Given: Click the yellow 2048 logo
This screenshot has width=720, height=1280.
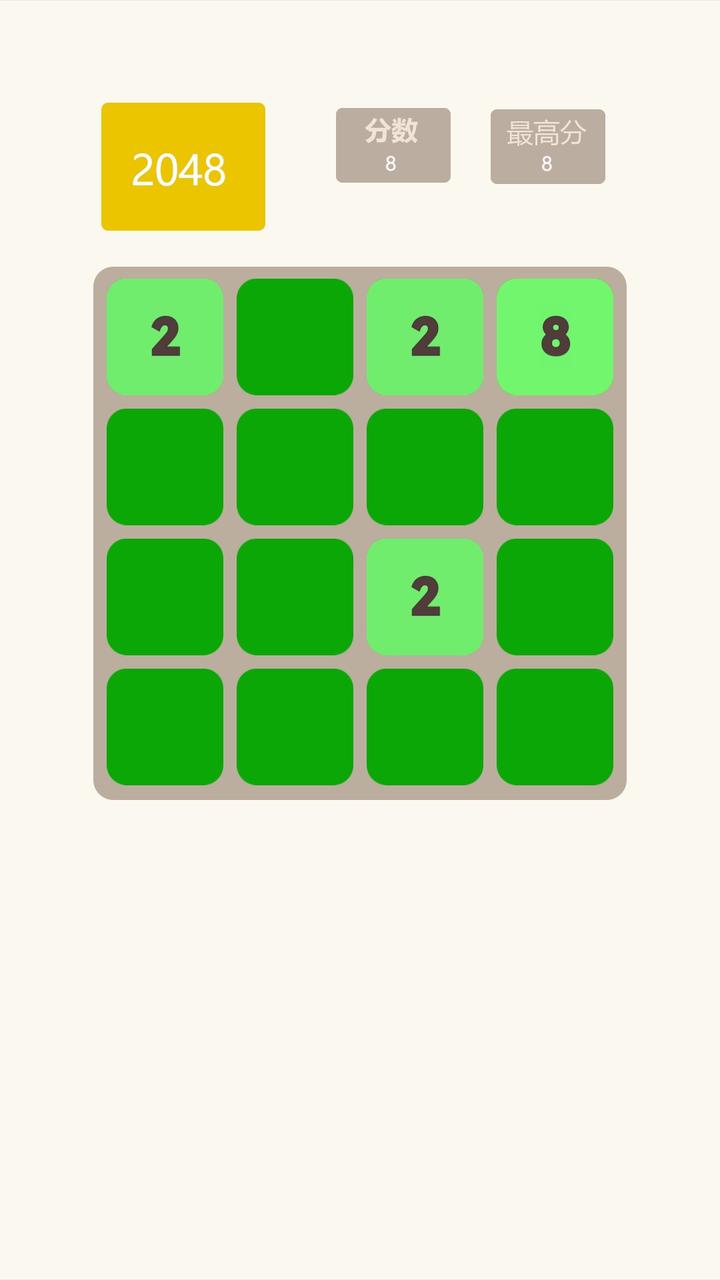Looking at the screenshot, I should pos(183,166).
